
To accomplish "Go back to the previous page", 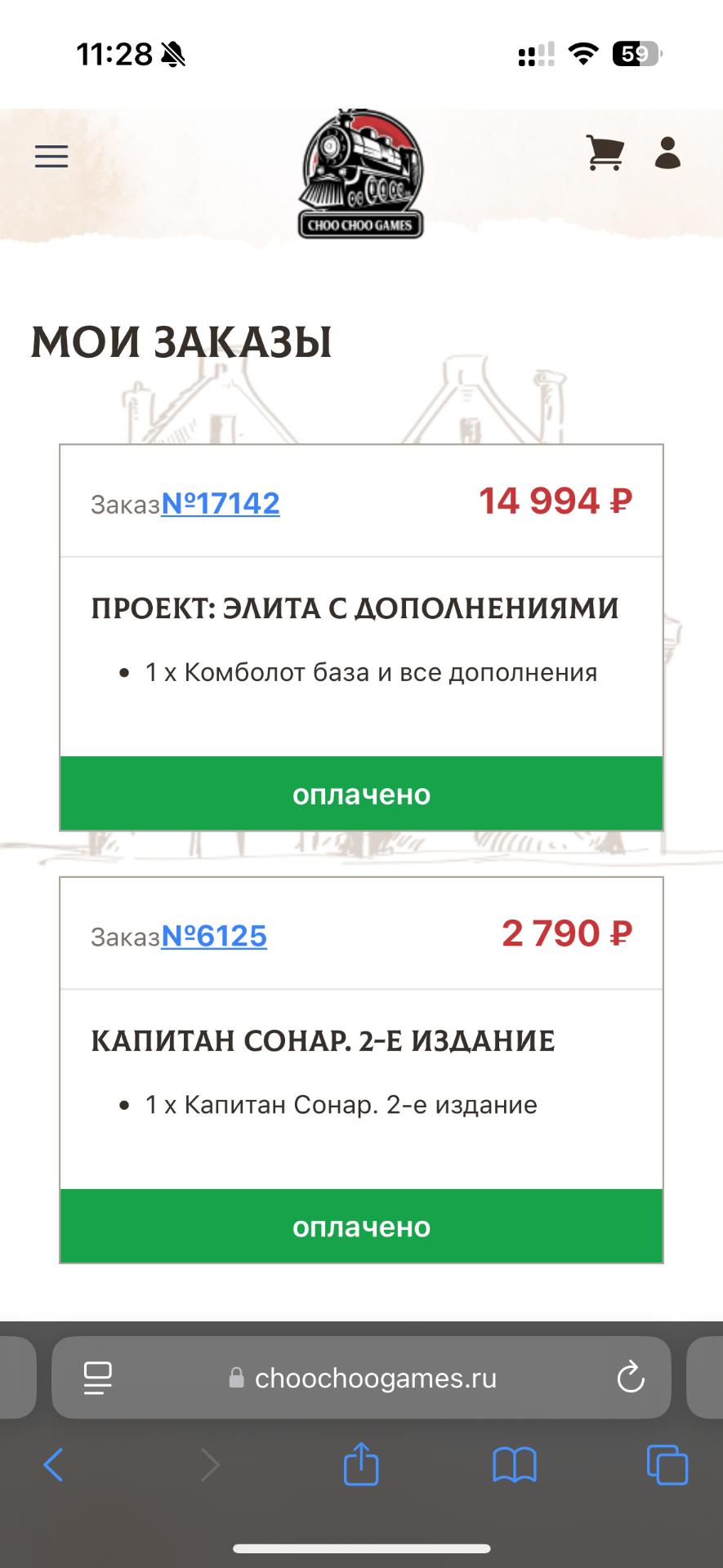I will [x=54, y=1465].
